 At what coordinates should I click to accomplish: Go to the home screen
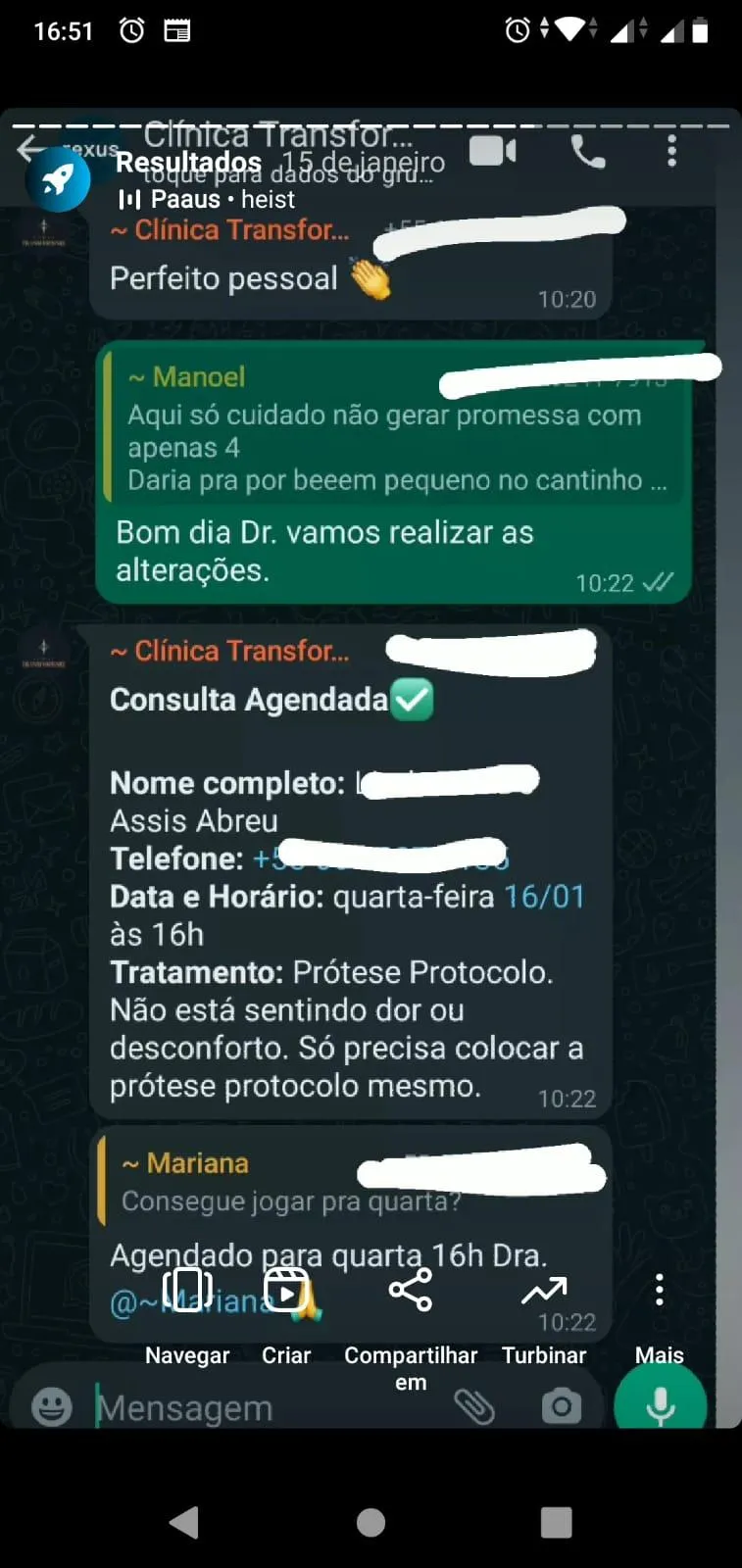coord(371,1522)
